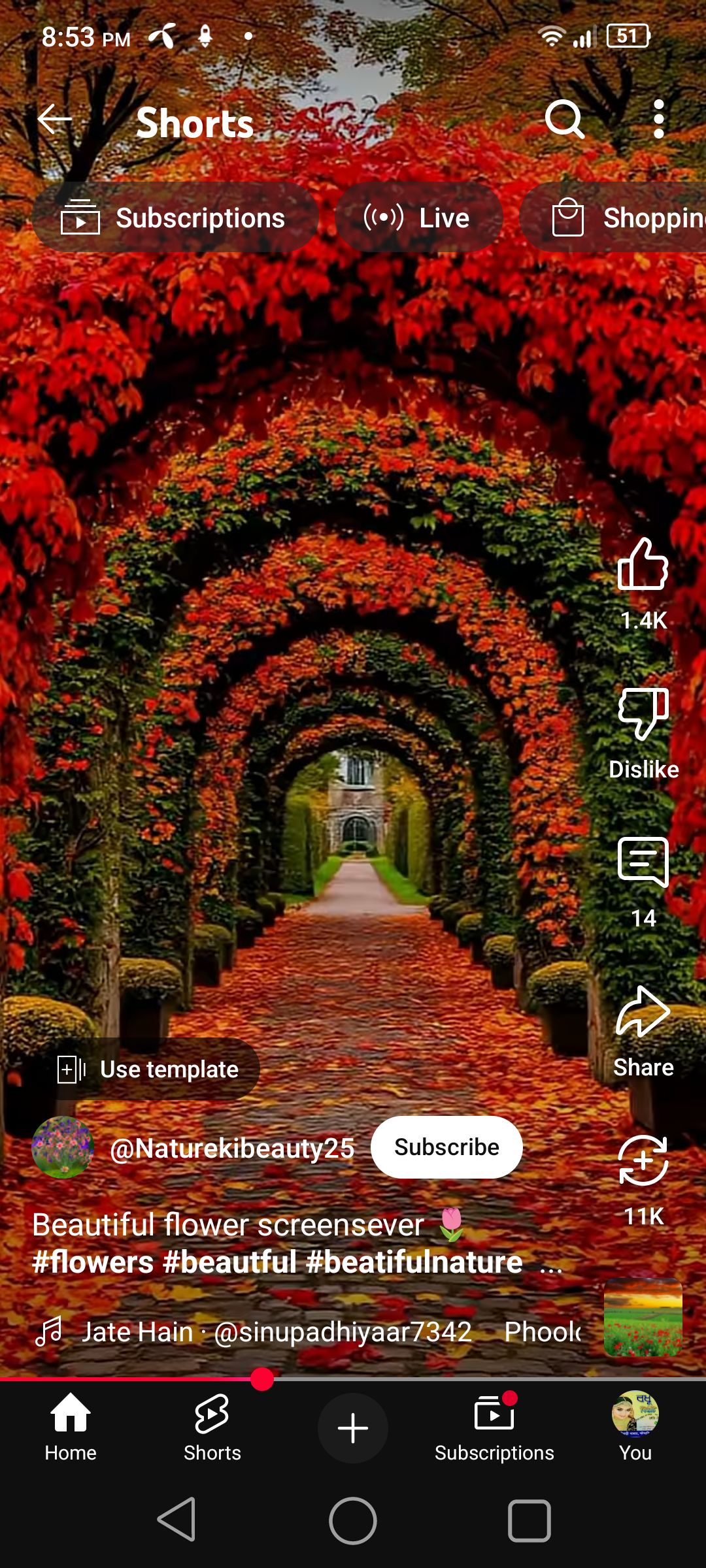Select the Subscriptions chip
706x1568 pixels.
coord(175,218)
